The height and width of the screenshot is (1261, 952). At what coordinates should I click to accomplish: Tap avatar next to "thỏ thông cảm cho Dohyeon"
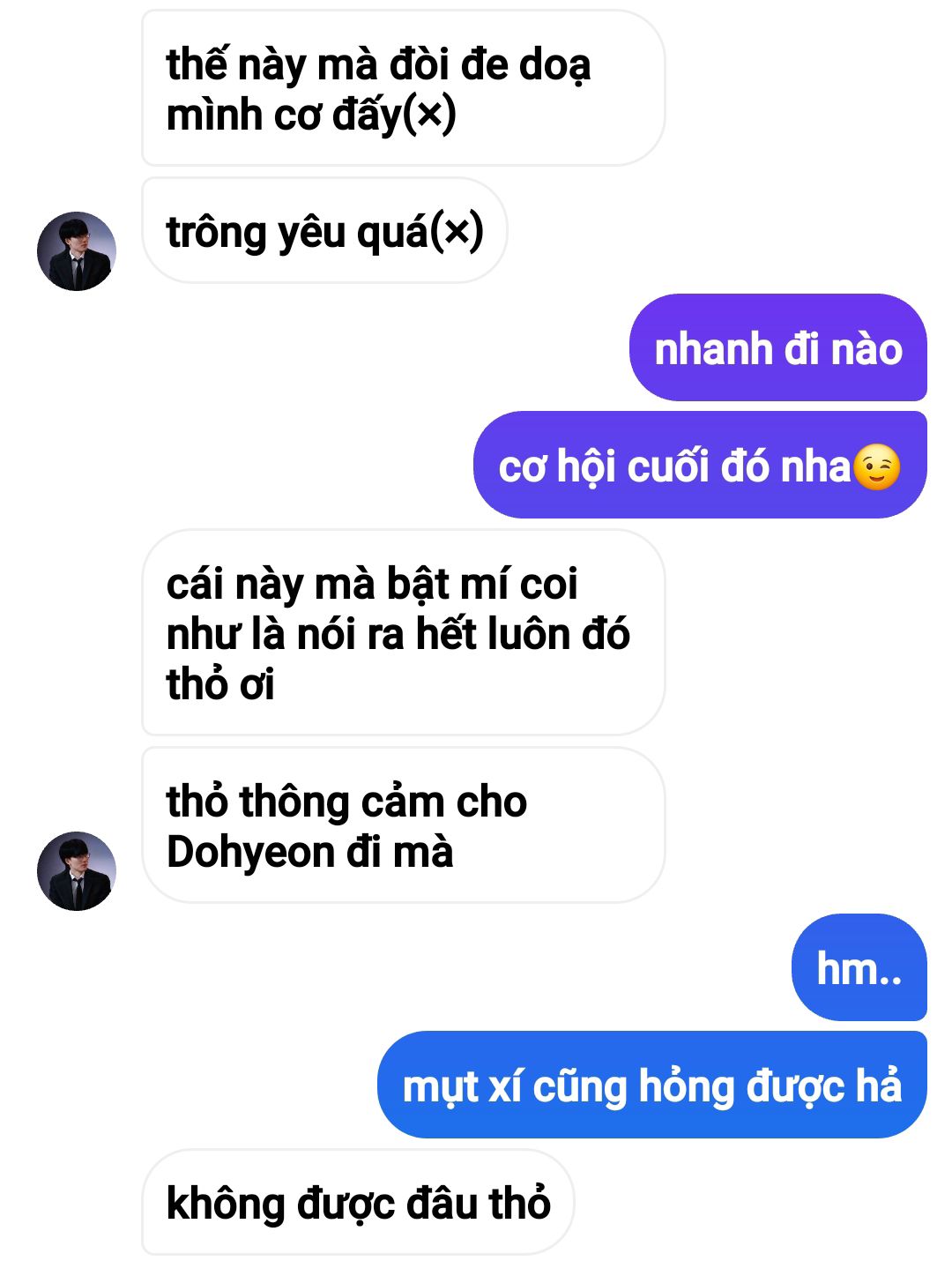click(77, 870)
